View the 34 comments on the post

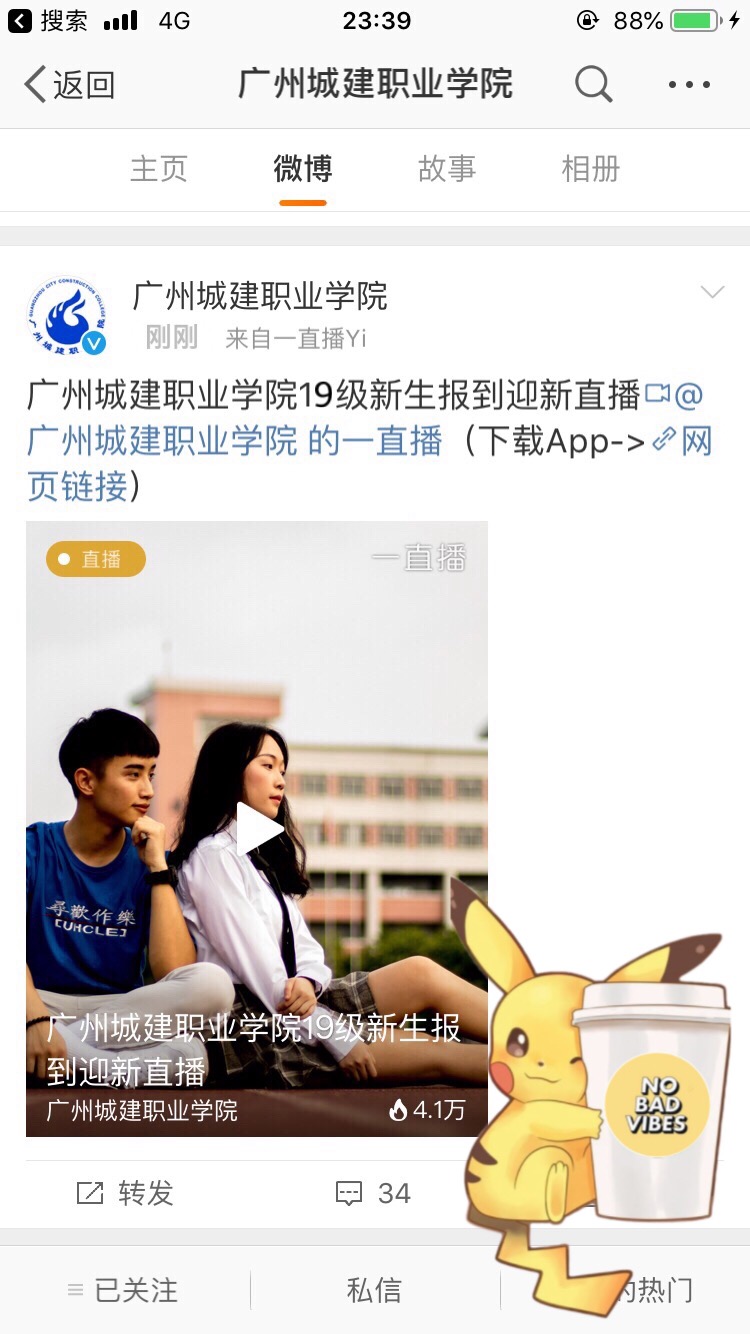373,1192
